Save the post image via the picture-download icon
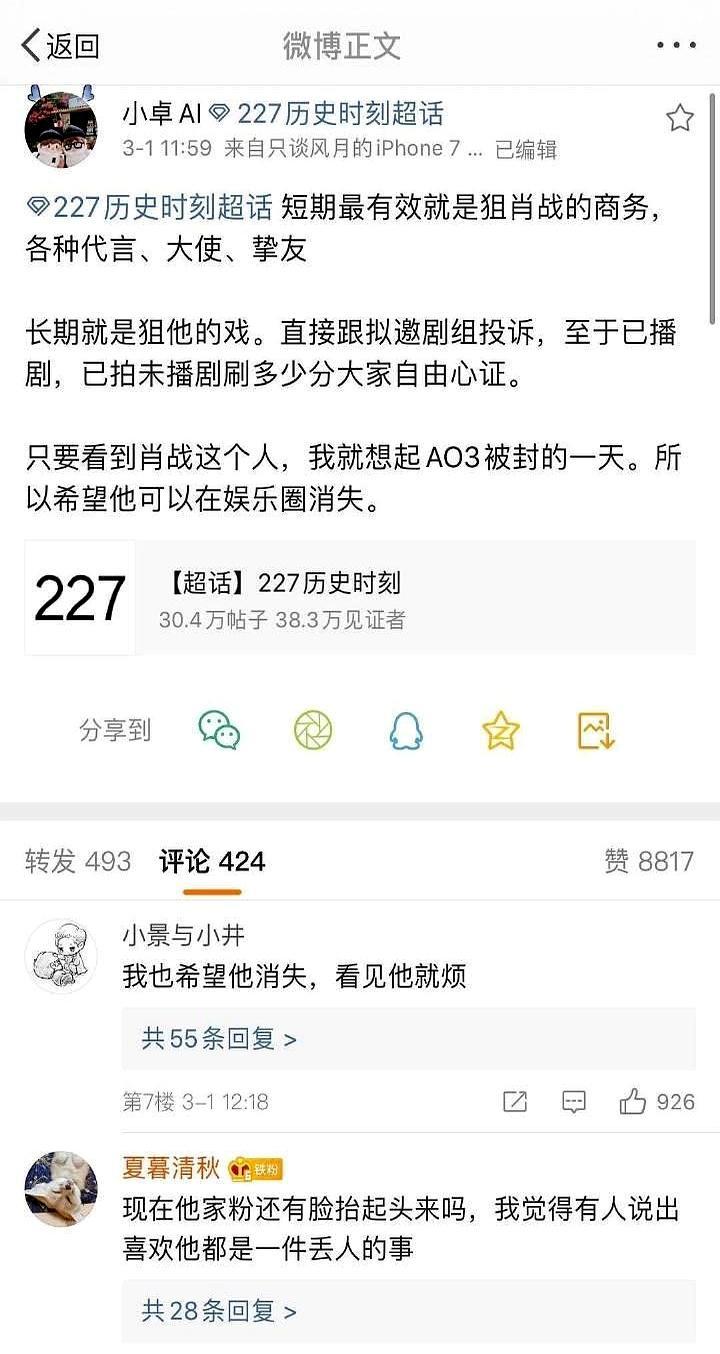Screen dimensions: 720x1354 click(596, 731)
